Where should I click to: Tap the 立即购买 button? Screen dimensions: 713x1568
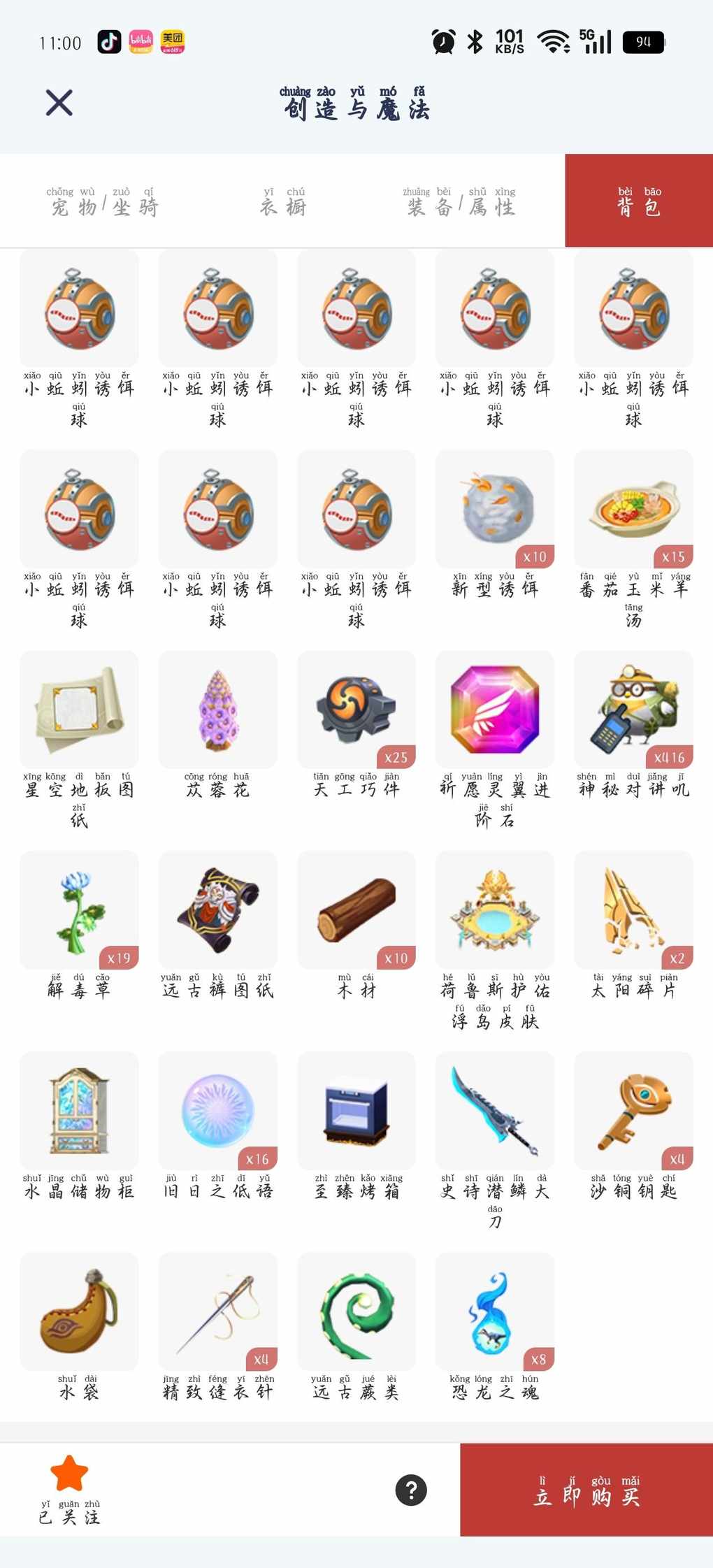pyautogui.click(x=586, y=1490)
